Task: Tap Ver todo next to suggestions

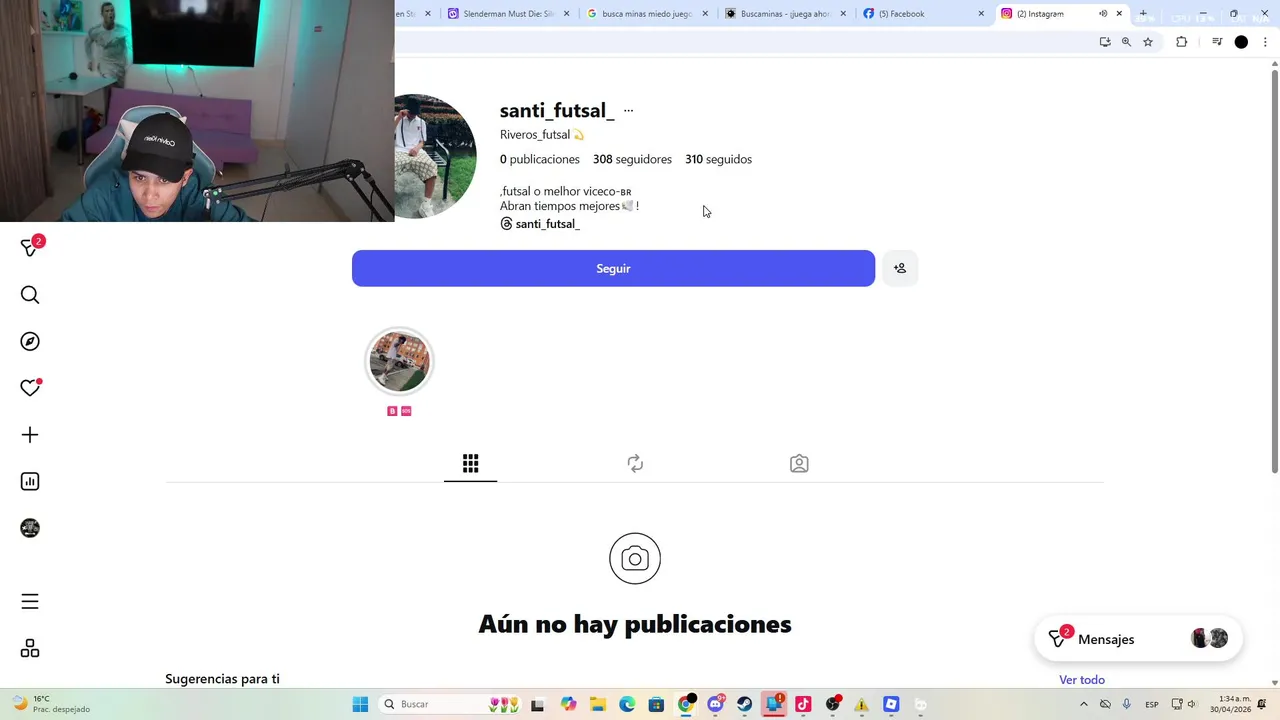Action: tap(1081, 680)
